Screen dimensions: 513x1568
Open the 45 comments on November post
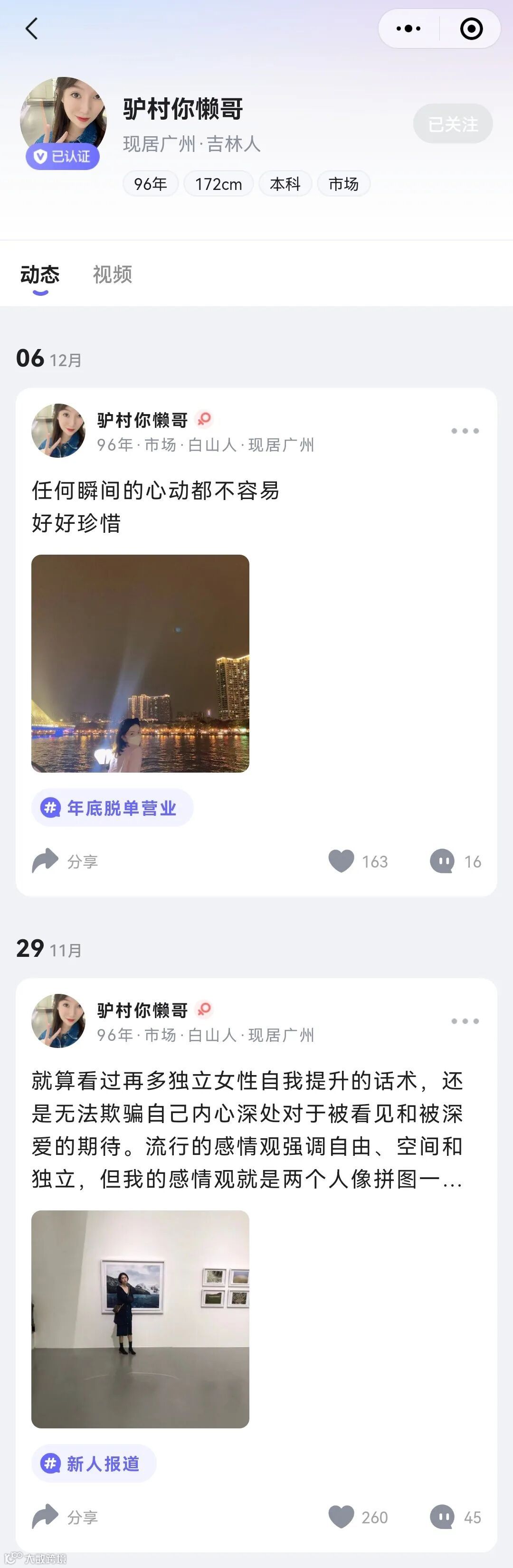(442, 1517)
